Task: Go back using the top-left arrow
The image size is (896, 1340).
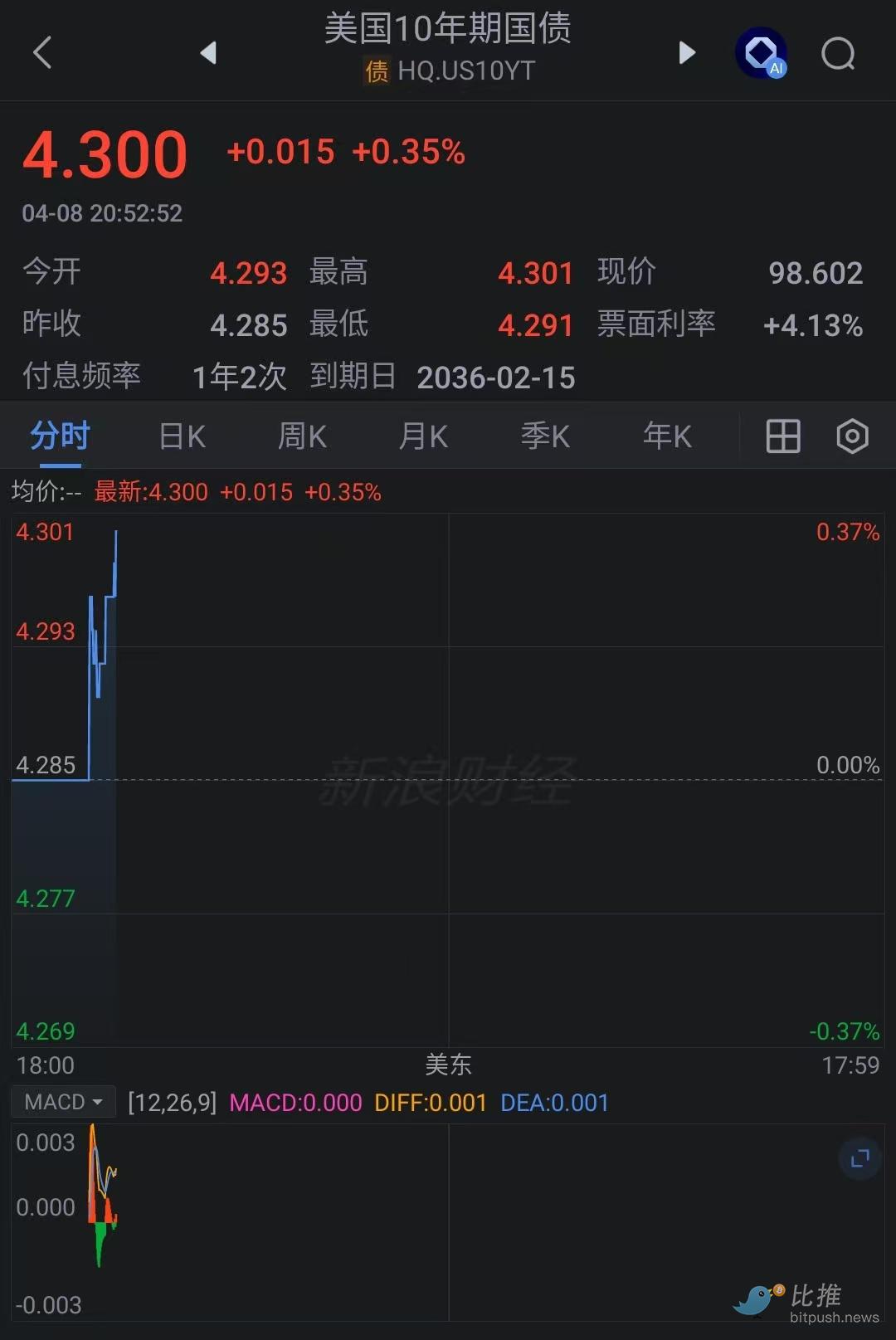Action: [43, 52]
